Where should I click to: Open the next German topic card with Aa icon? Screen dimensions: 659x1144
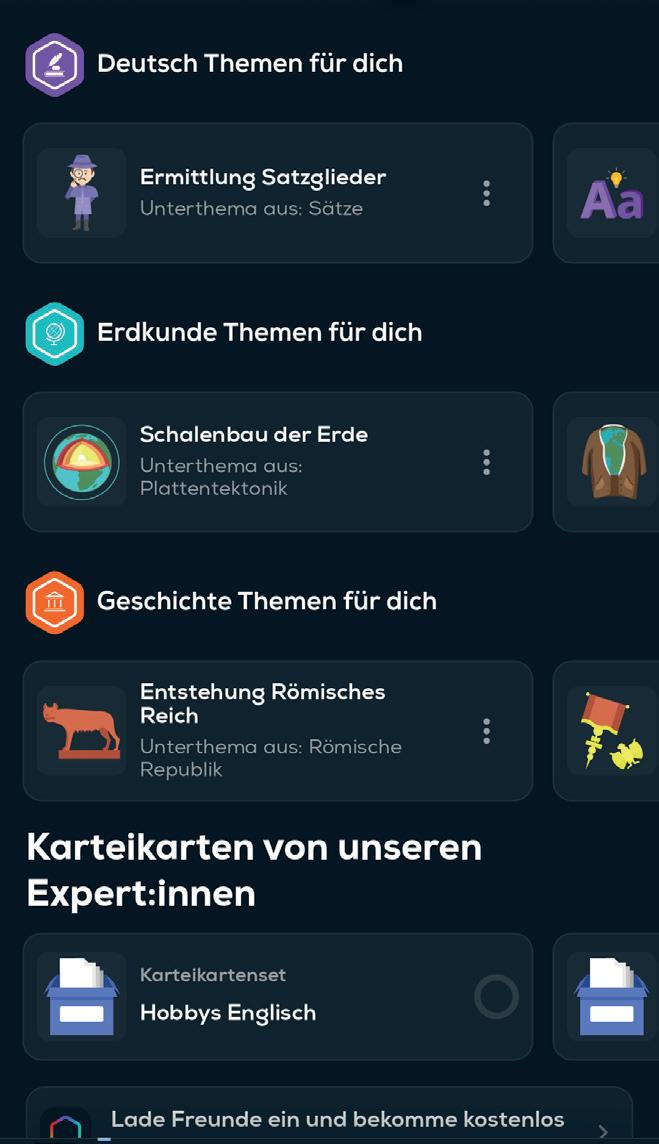(x=611, y=193)
